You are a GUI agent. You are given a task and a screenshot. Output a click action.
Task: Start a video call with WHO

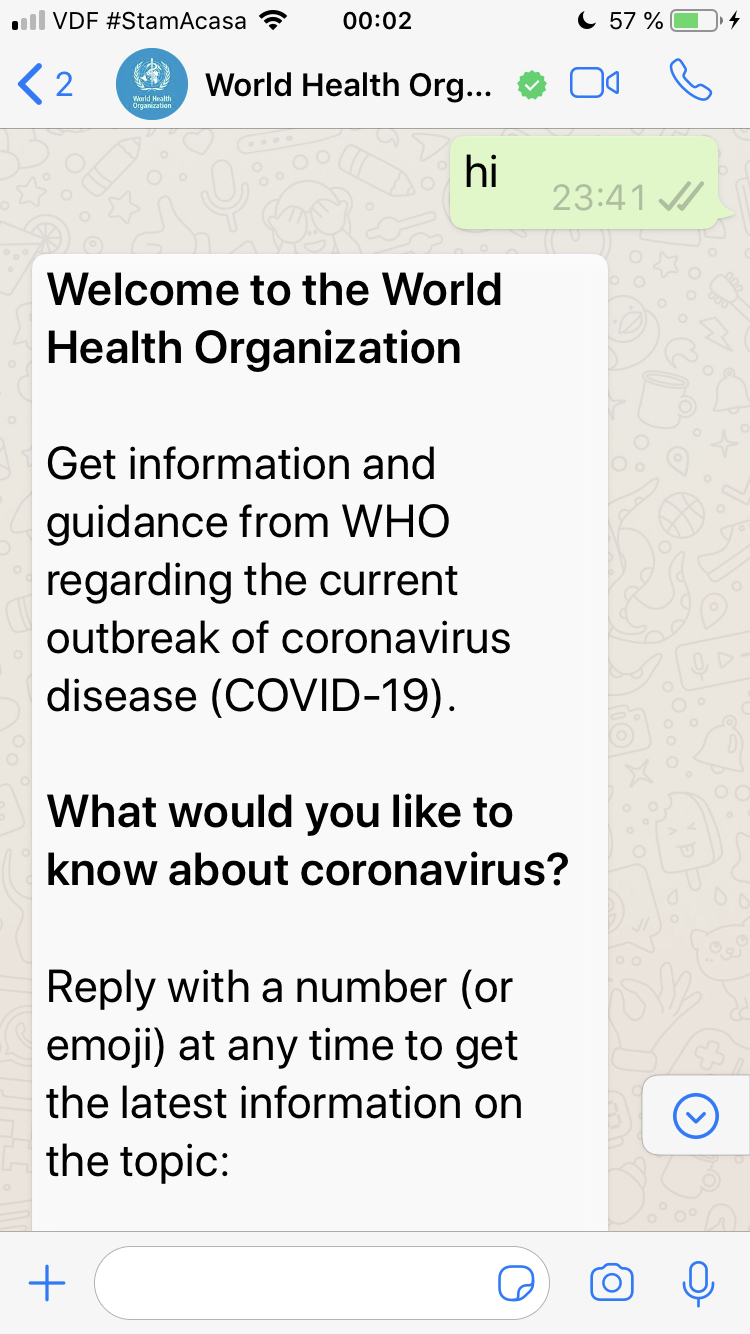coord(595,84)
